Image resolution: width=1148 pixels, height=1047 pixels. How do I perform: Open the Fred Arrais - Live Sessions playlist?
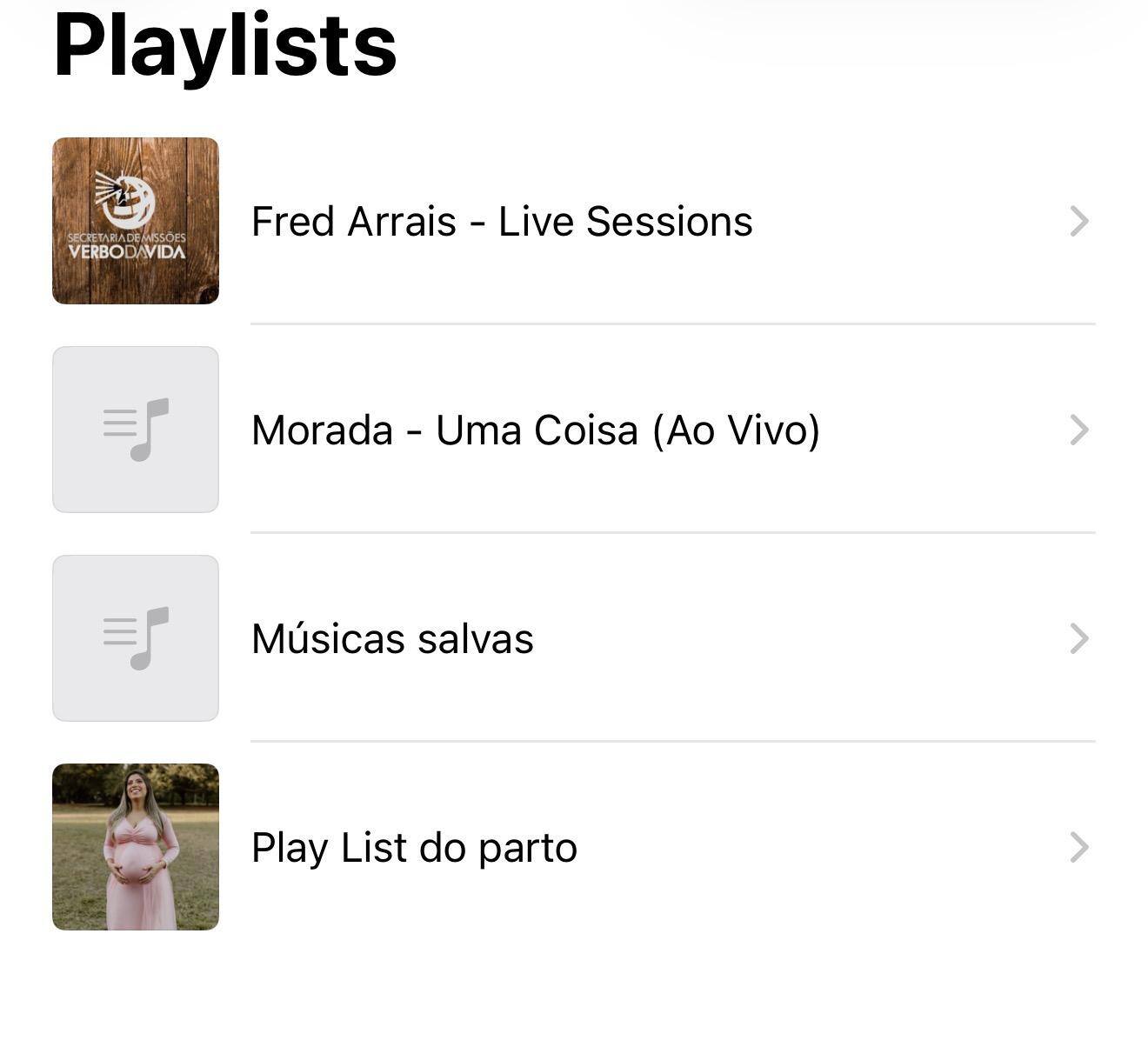[x=502, y=222]
